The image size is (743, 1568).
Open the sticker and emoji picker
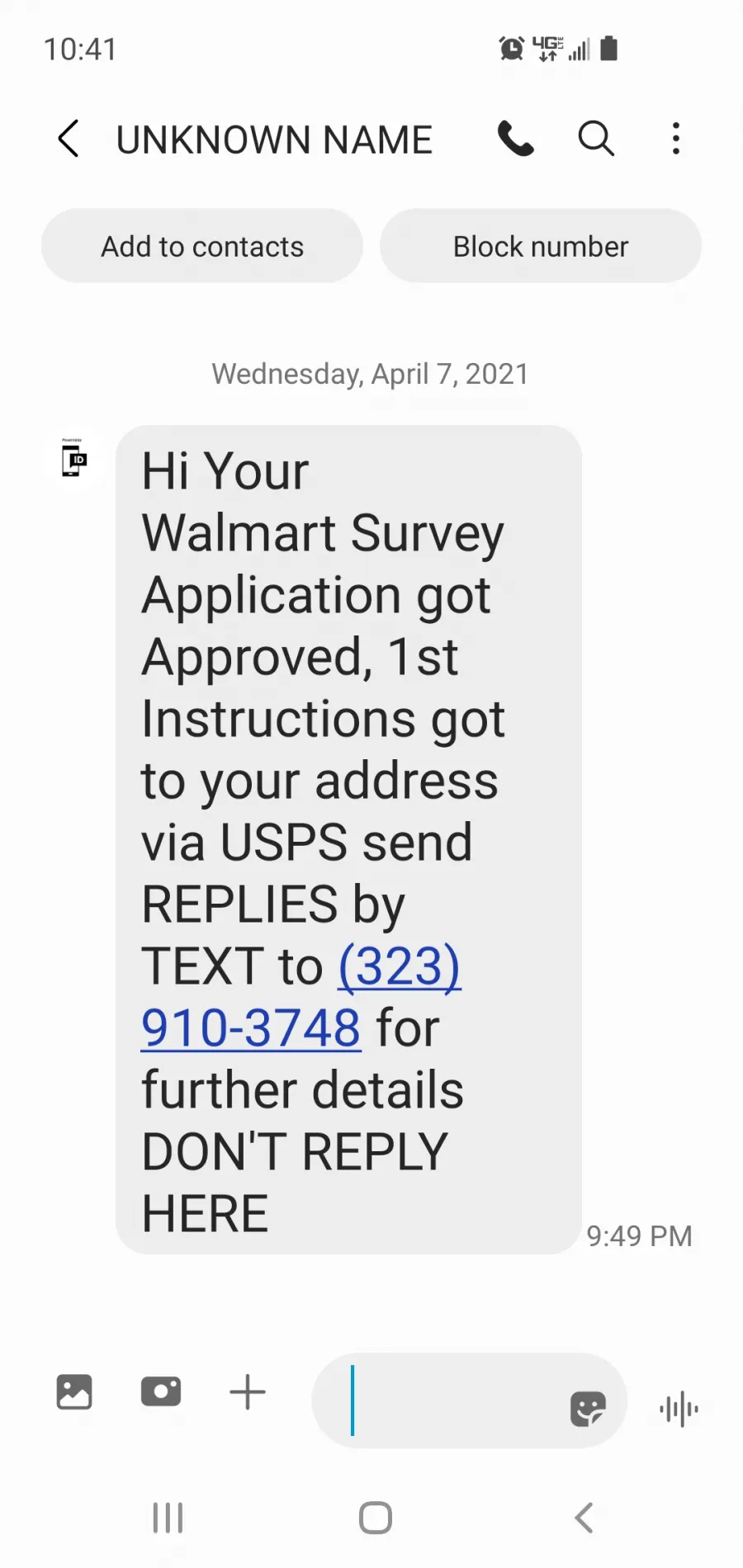click(x=588, y=1408)
